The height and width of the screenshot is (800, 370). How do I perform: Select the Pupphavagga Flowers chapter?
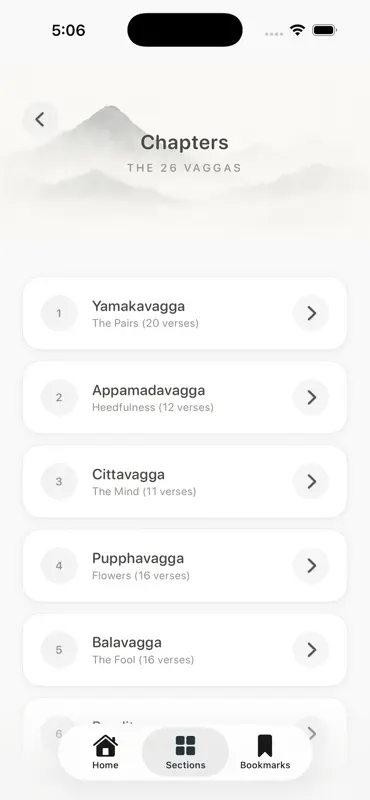[x=185, y=566]
